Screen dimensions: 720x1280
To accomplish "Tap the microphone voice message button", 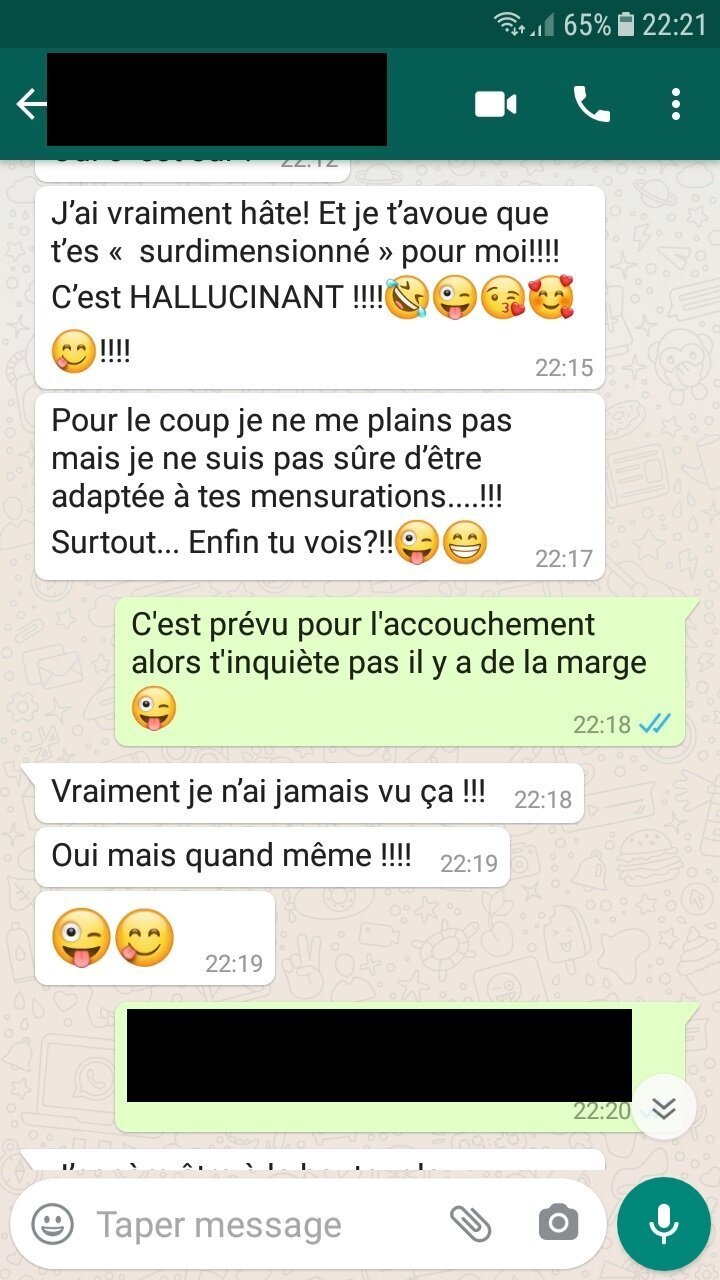I will 663,1224.
